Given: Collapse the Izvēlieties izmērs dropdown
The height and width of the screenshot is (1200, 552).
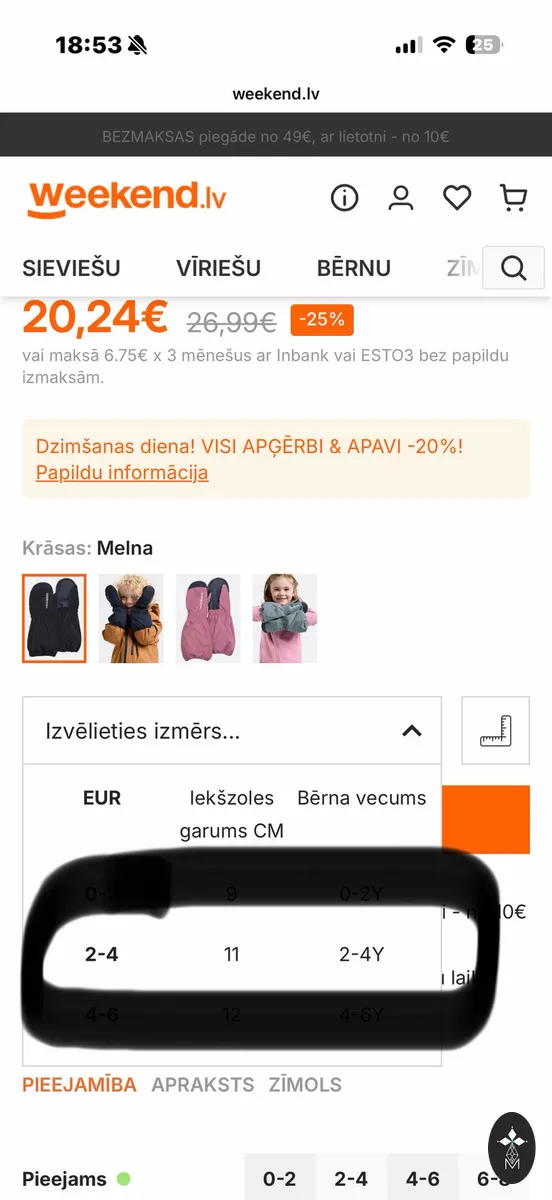Looking at the screenshot, I should pos(232,731).
